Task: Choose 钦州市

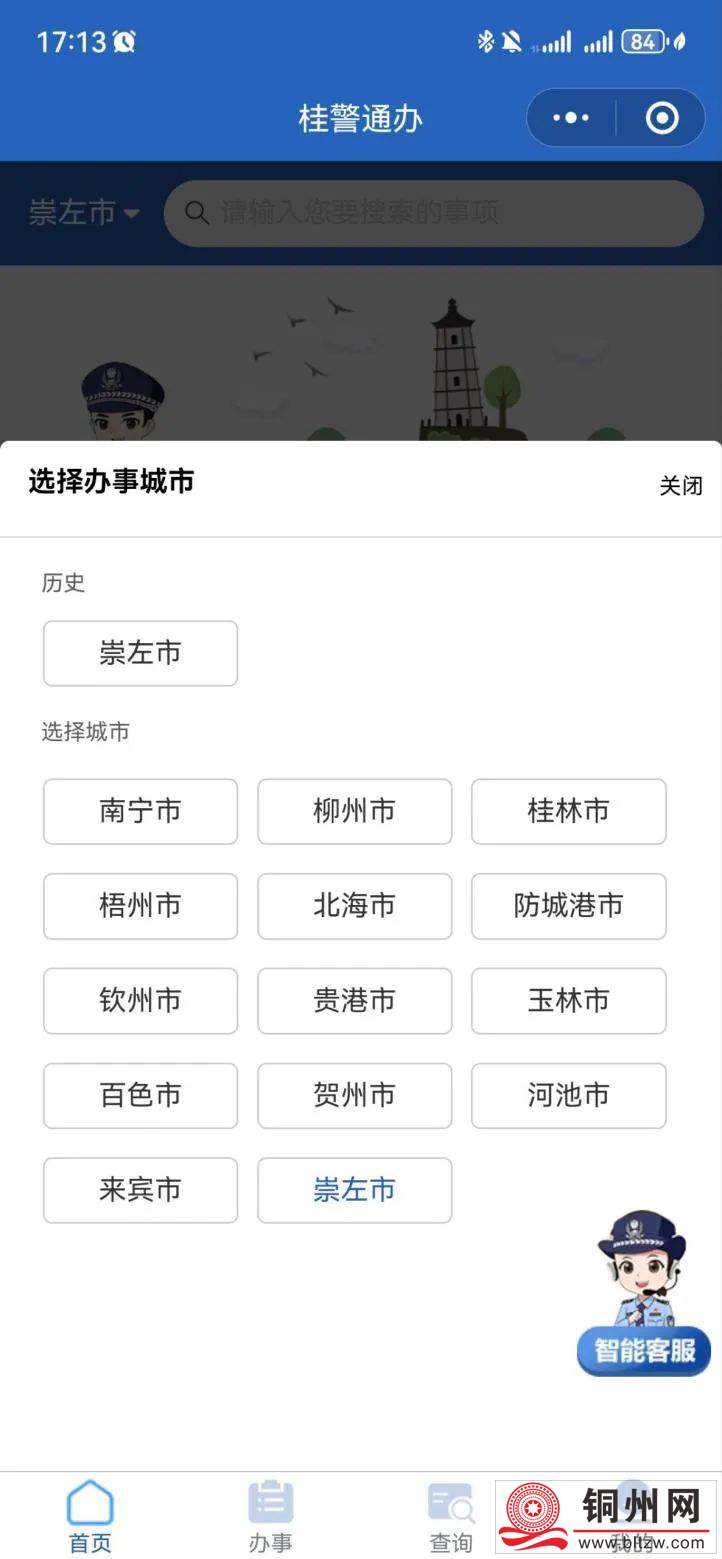Action: point(140,1000)
